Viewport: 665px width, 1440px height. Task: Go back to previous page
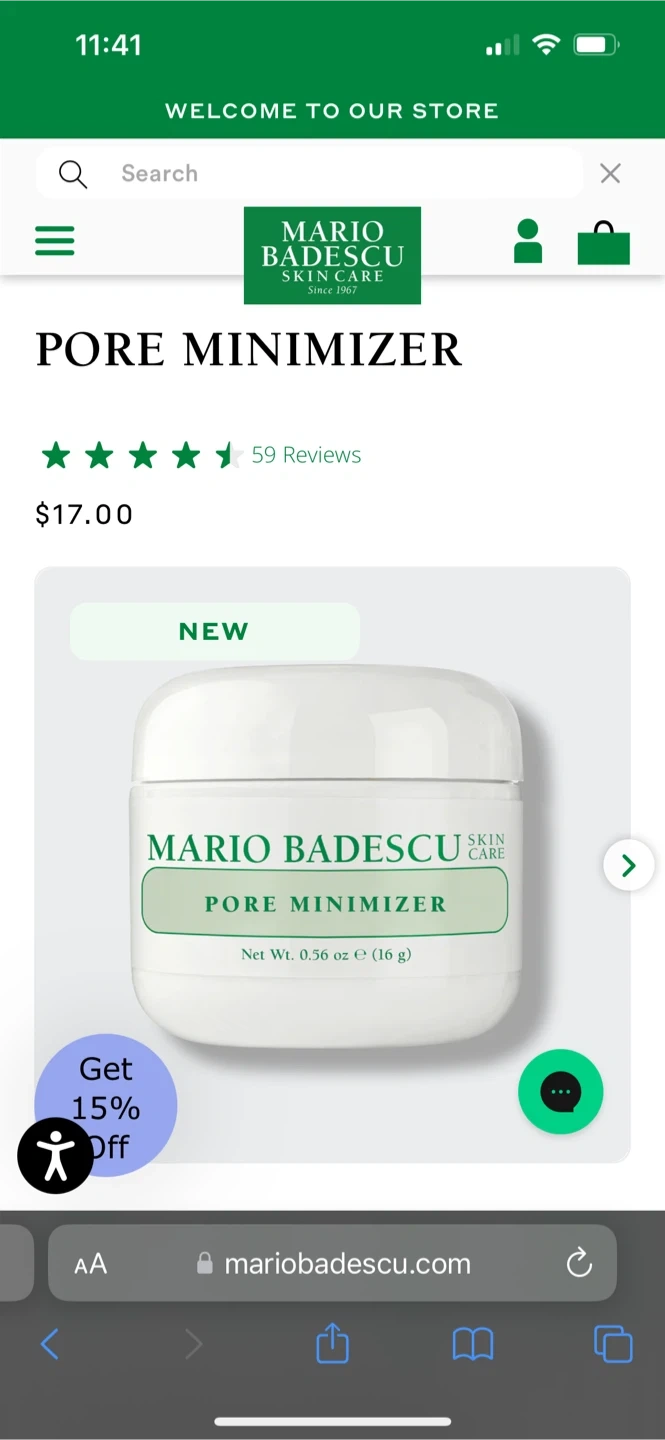[x=50, y=1344]
